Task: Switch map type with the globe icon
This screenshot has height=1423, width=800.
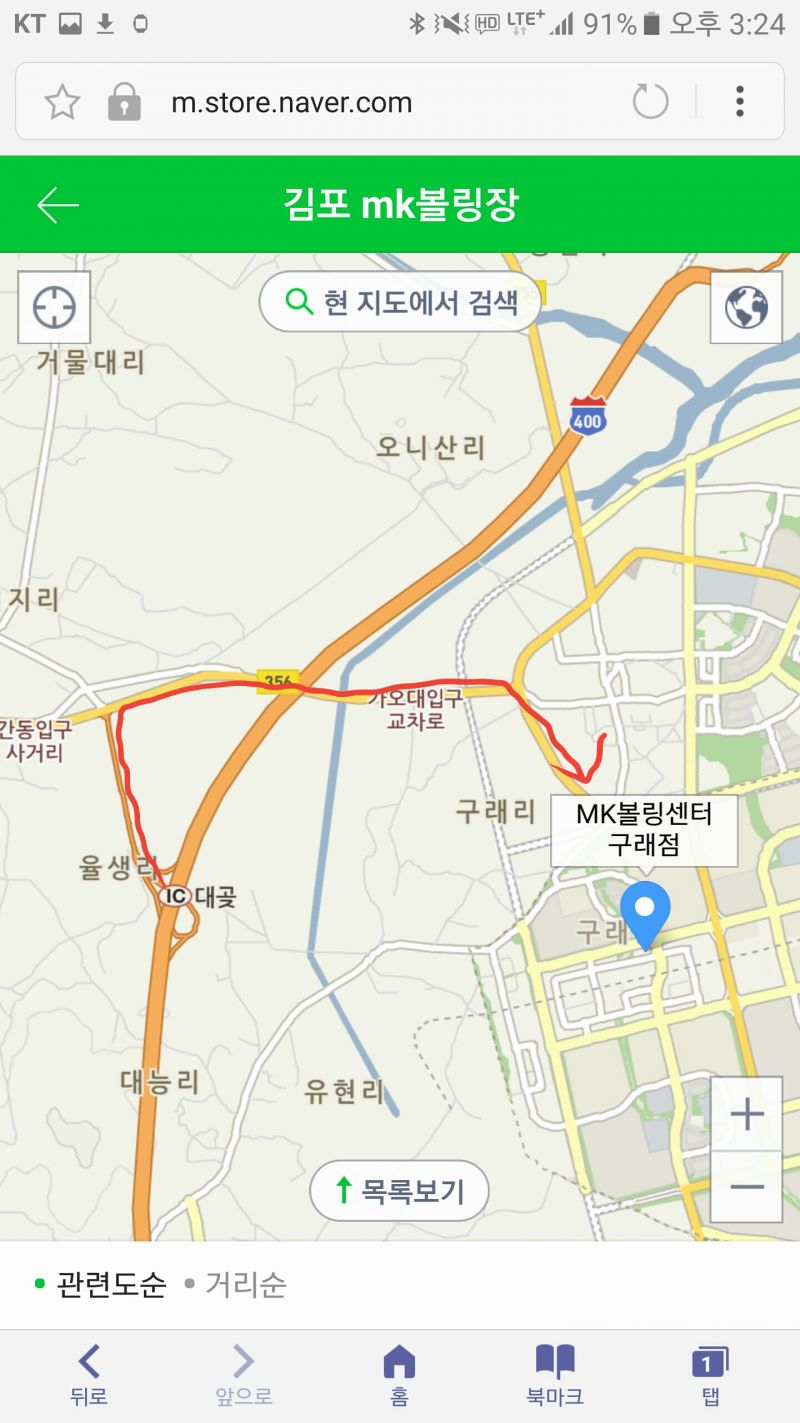Action: 746,307
